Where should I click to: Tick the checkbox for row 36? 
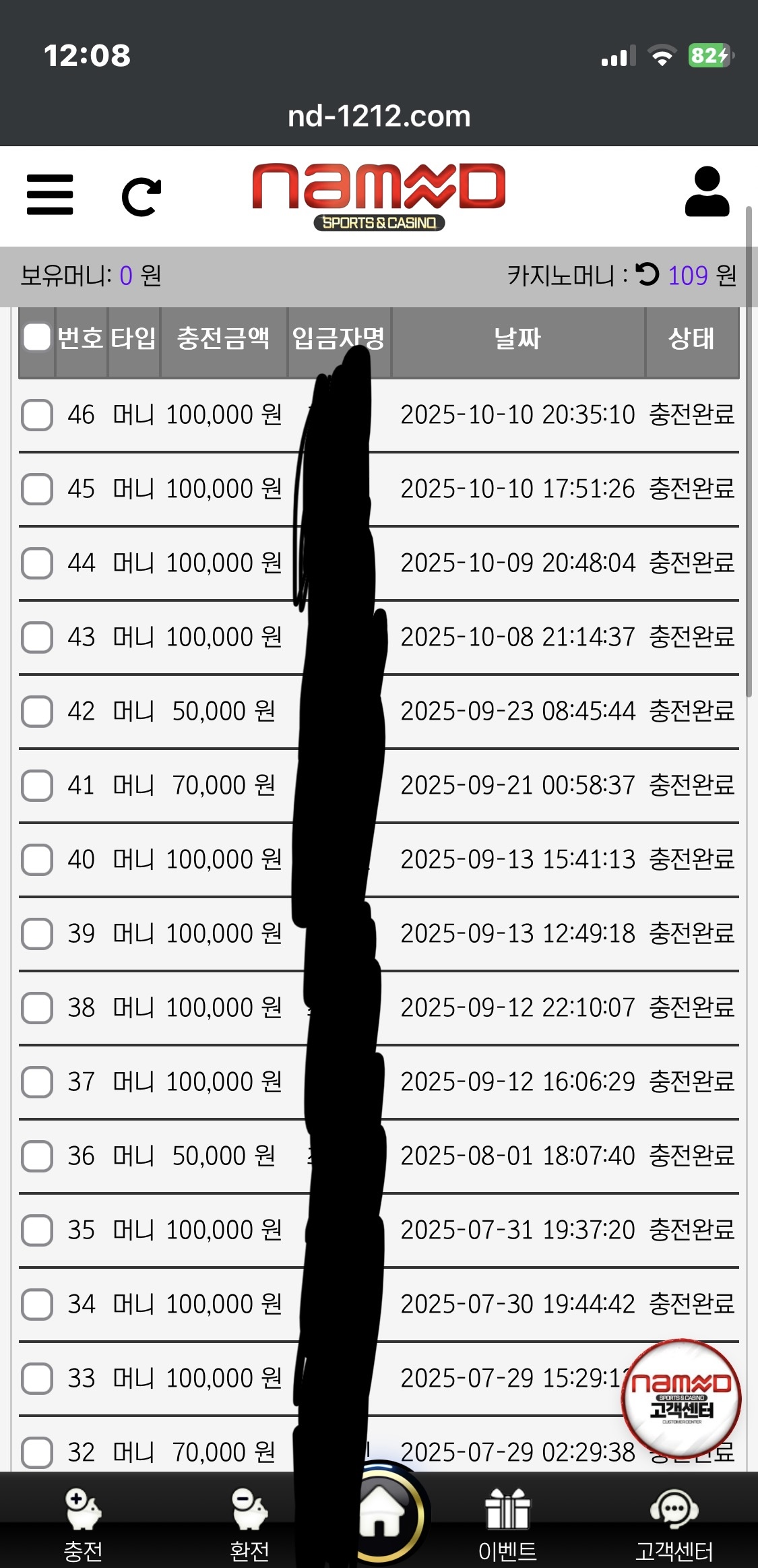37,1156
